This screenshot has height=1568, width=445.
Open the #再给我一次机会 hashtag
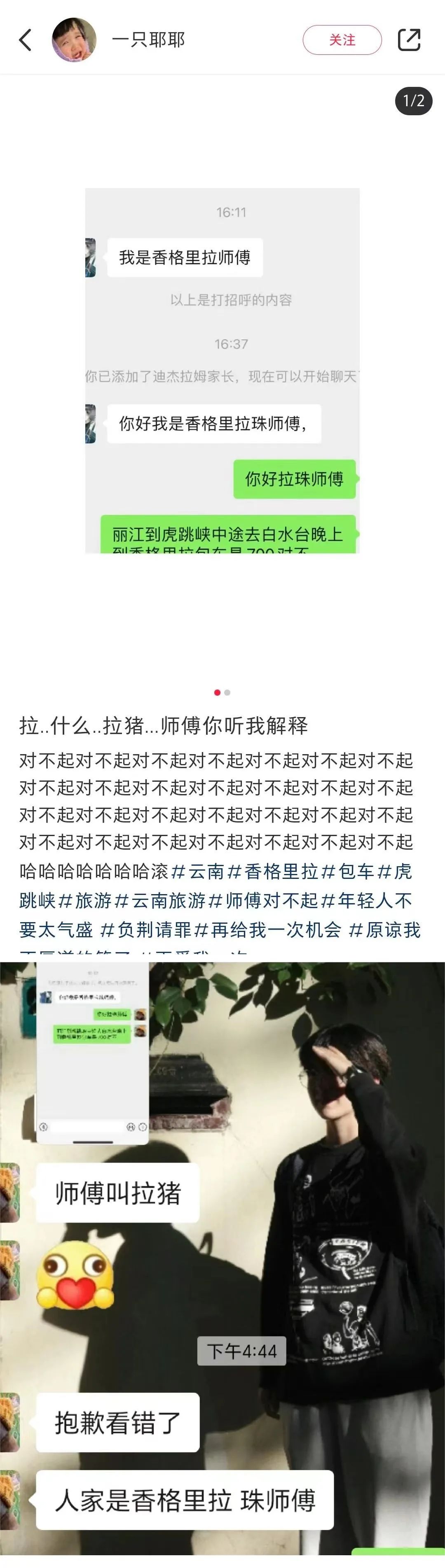click(267, 930)
